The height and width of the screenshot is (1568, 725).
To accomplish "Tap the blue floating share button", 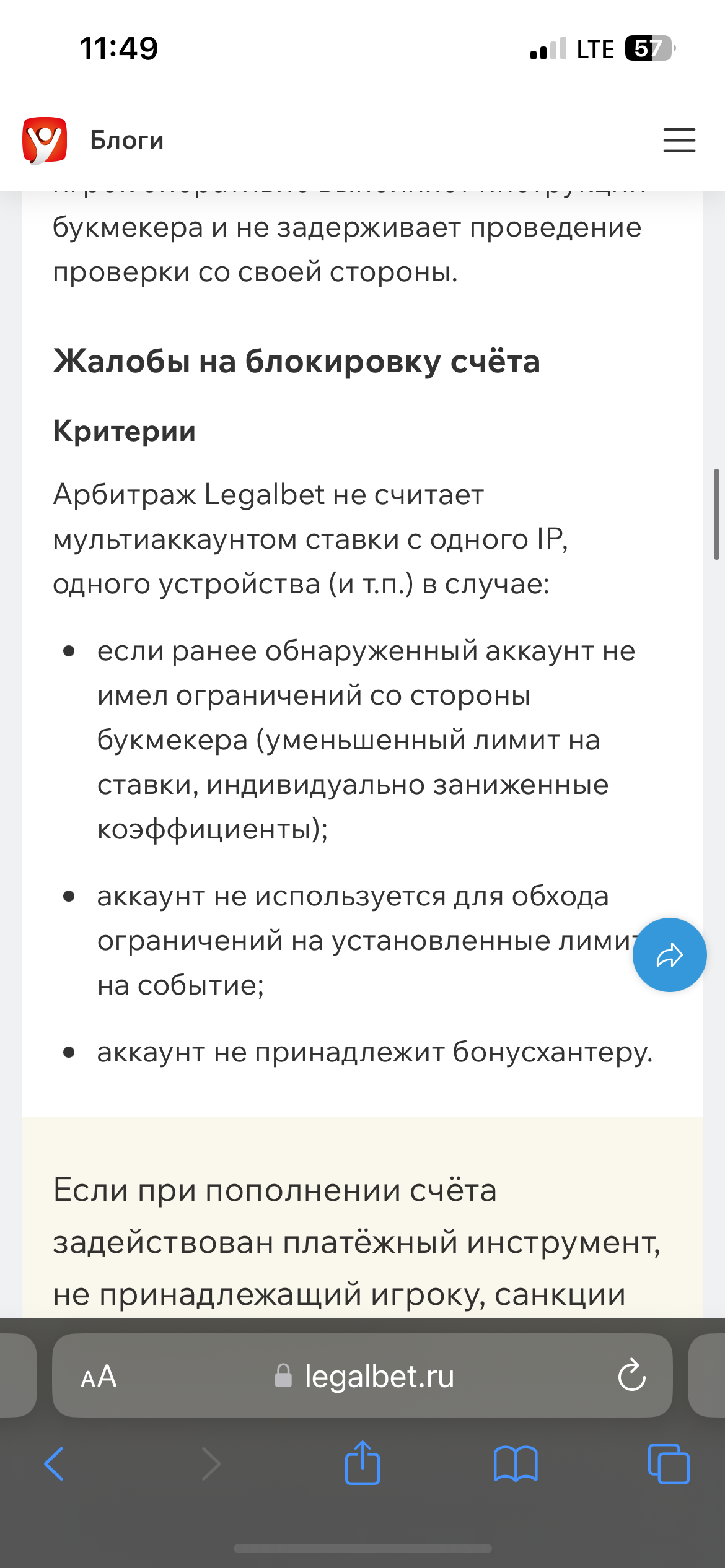I will 669,955.
